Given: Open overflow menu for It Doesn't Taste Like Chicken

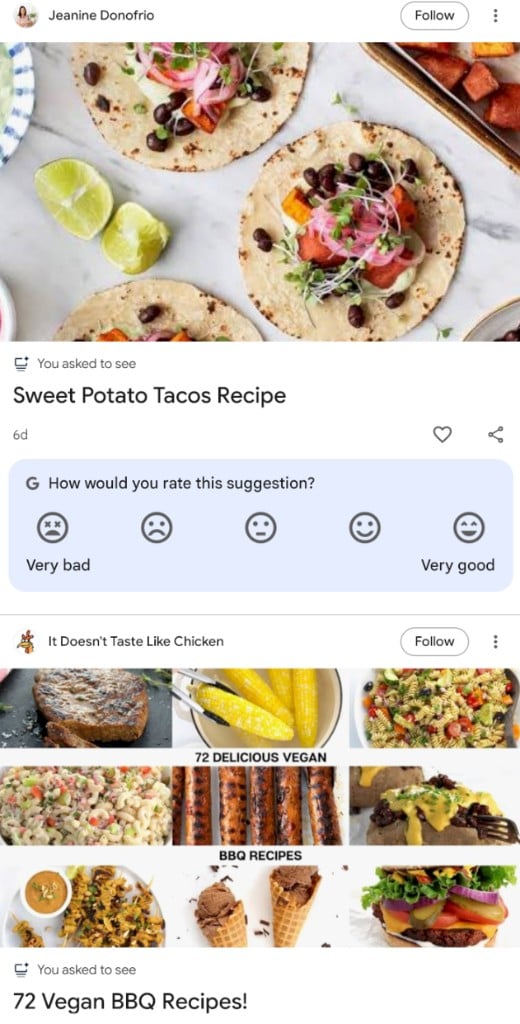Looking at the screenshot, I should click(x=495, y=641).
